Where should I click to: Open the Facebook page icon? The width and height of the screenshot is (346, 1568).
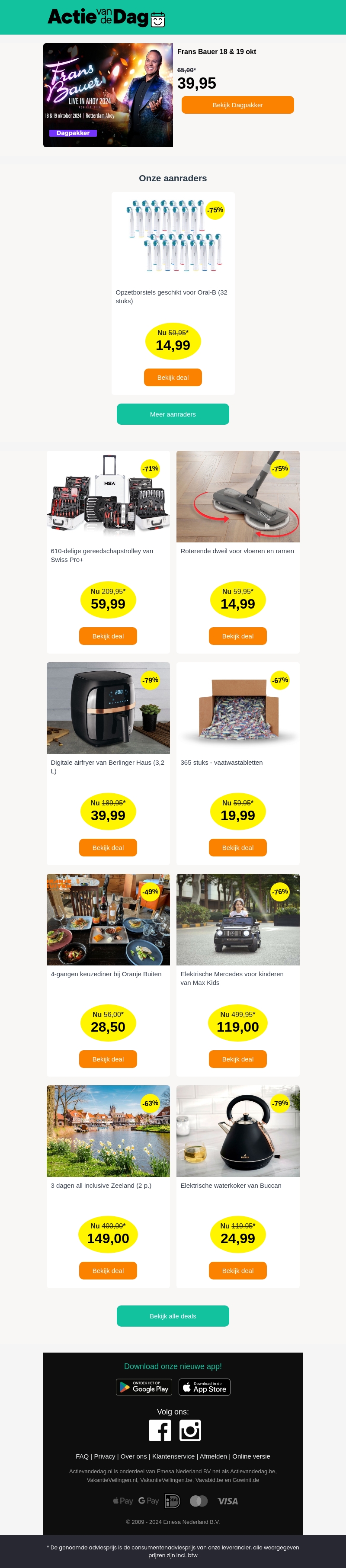(x=160, y=1430)
